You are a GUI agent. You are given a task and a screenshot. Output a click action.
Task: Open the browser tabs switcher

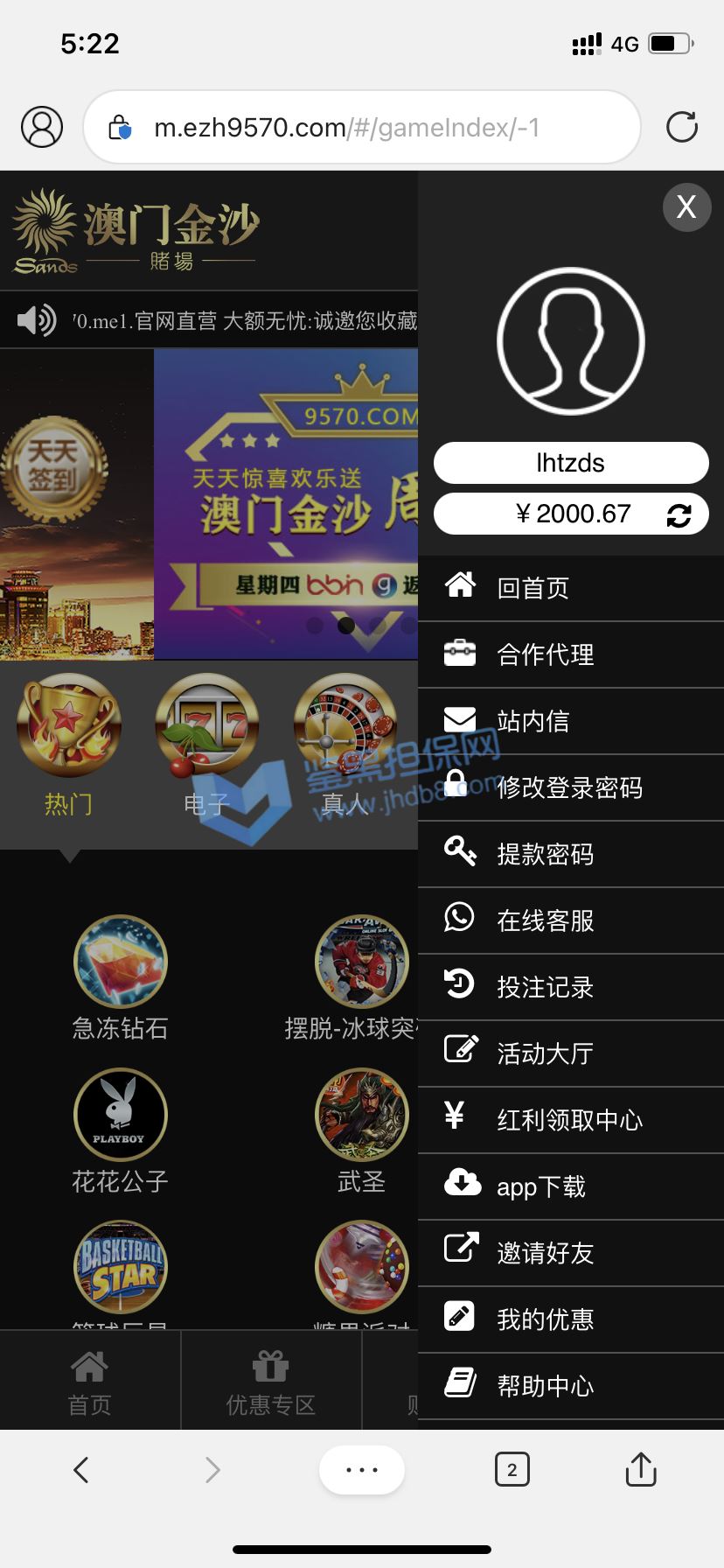512,1470
